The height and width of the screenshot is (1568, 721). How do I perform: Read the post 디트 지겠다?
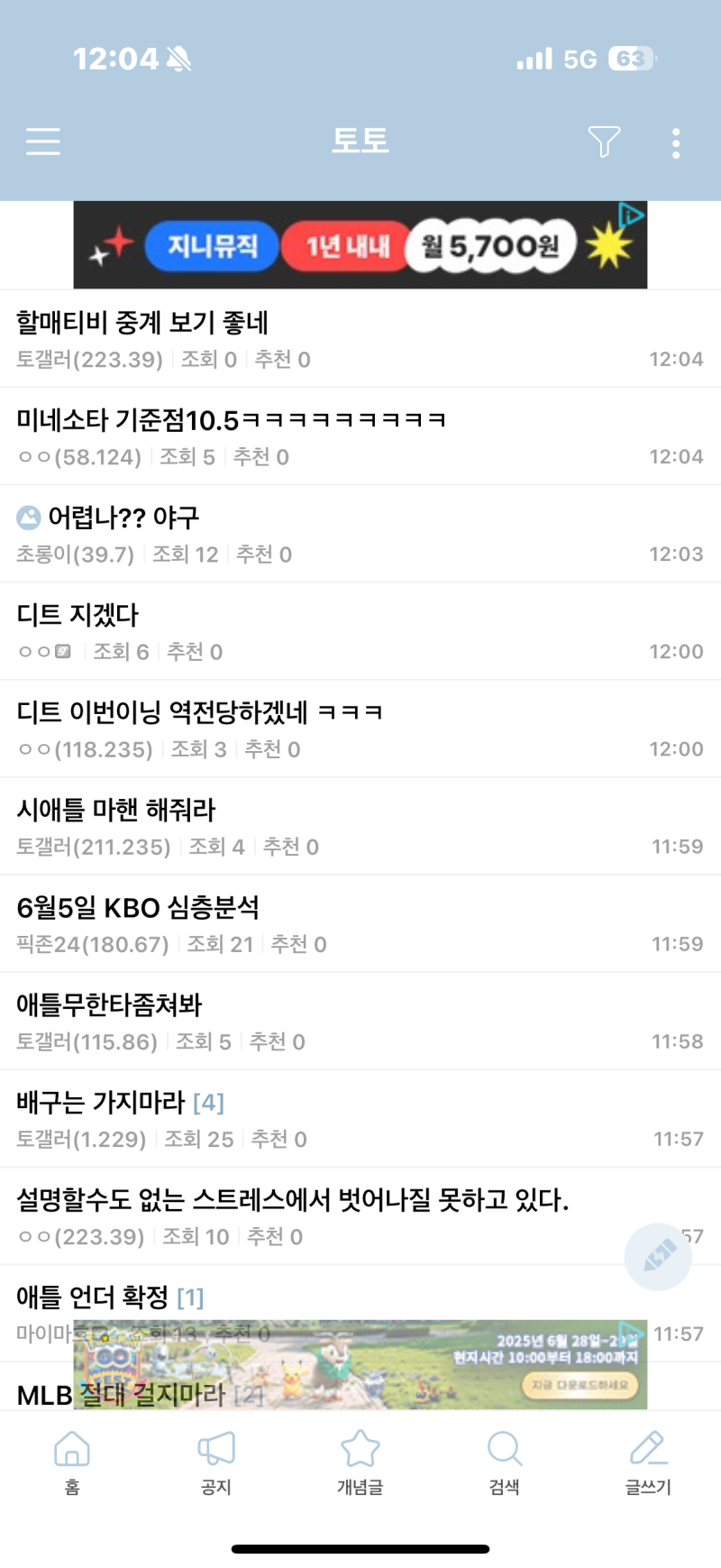click(x=78, y=615)
